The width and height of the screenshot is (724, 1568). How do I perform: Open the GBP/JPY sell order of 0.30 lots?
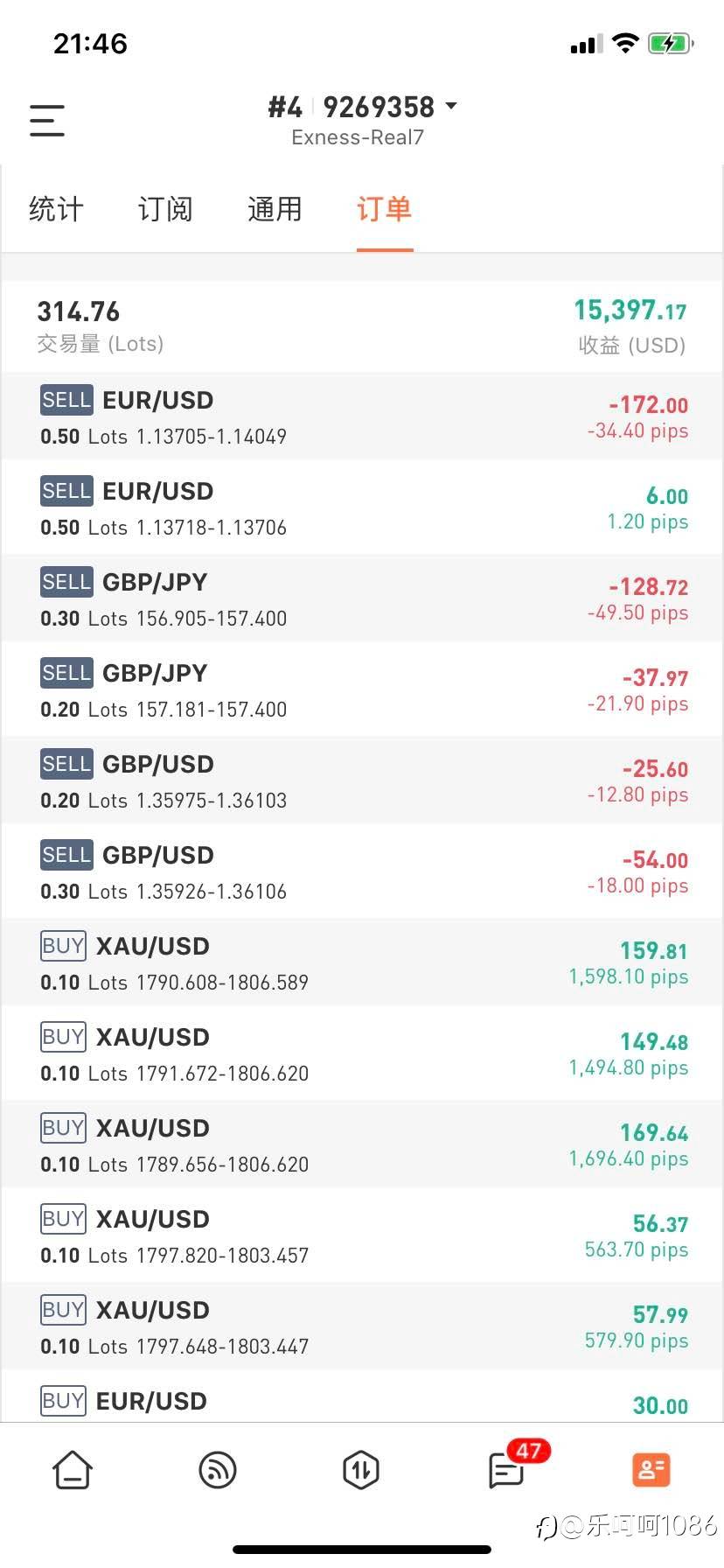pos(362,598)
